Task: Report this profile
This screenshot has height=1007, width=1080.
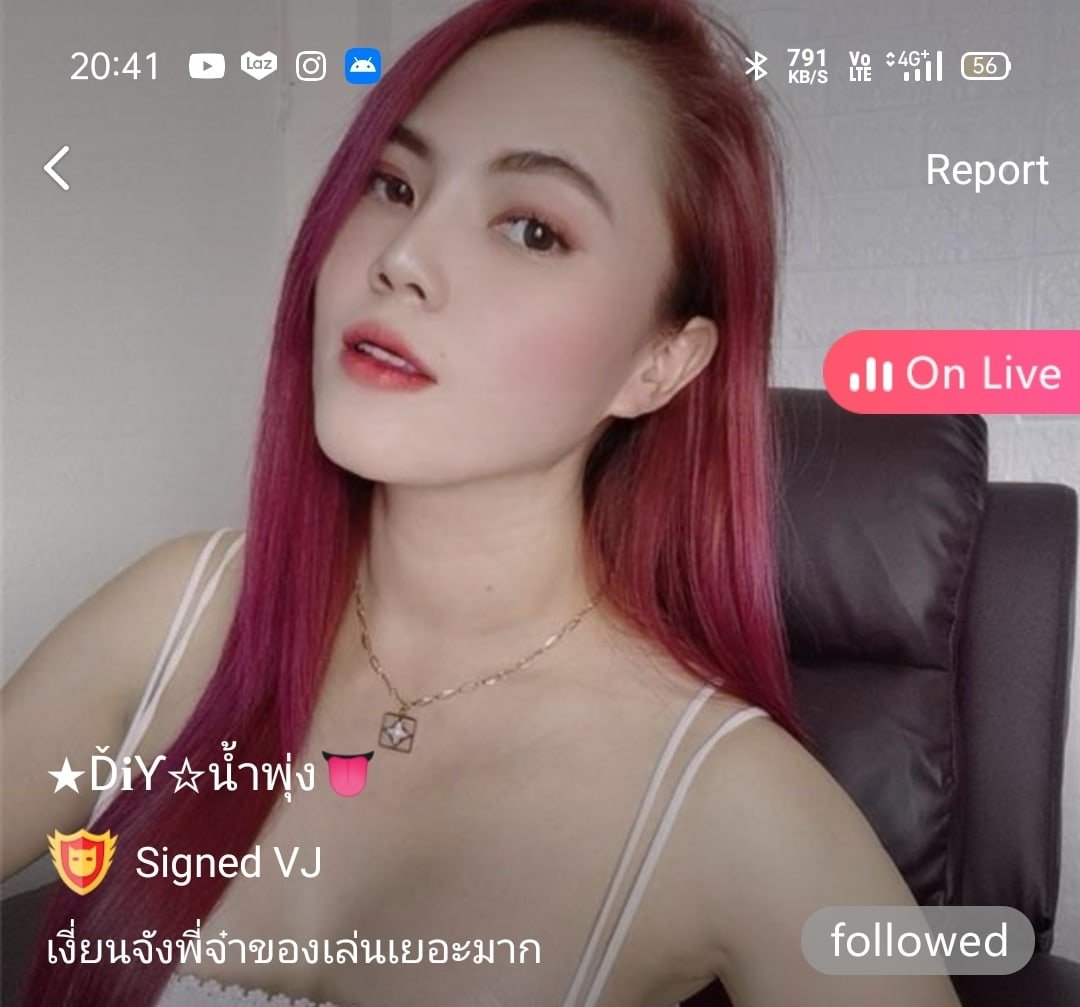Action: [x=986, y=170]
